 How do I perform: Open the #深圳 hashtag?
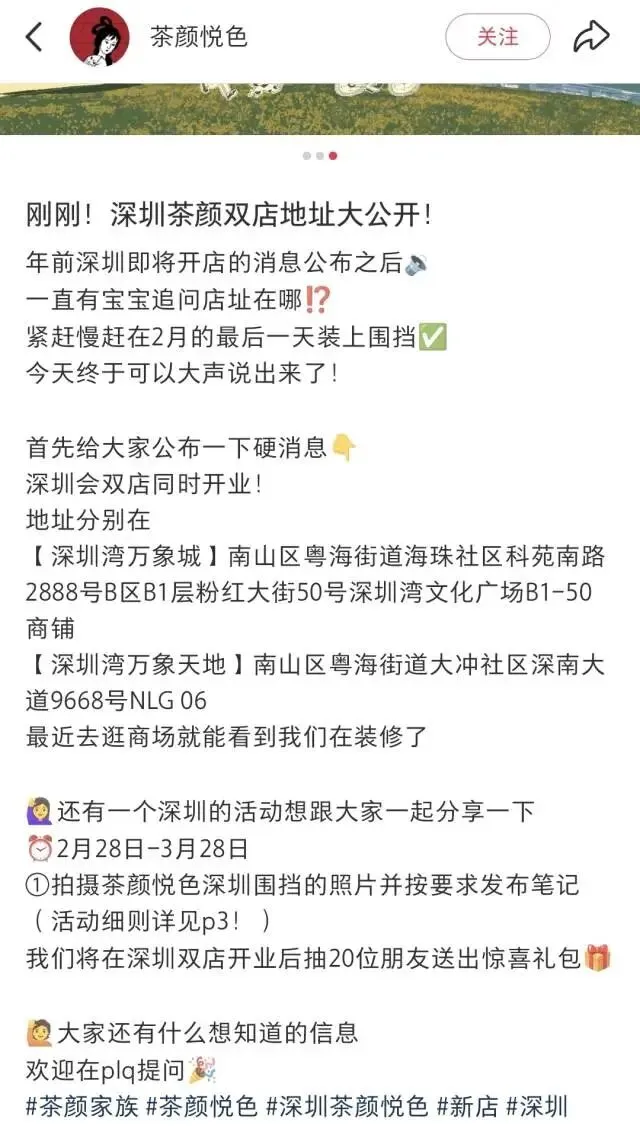537,1106
